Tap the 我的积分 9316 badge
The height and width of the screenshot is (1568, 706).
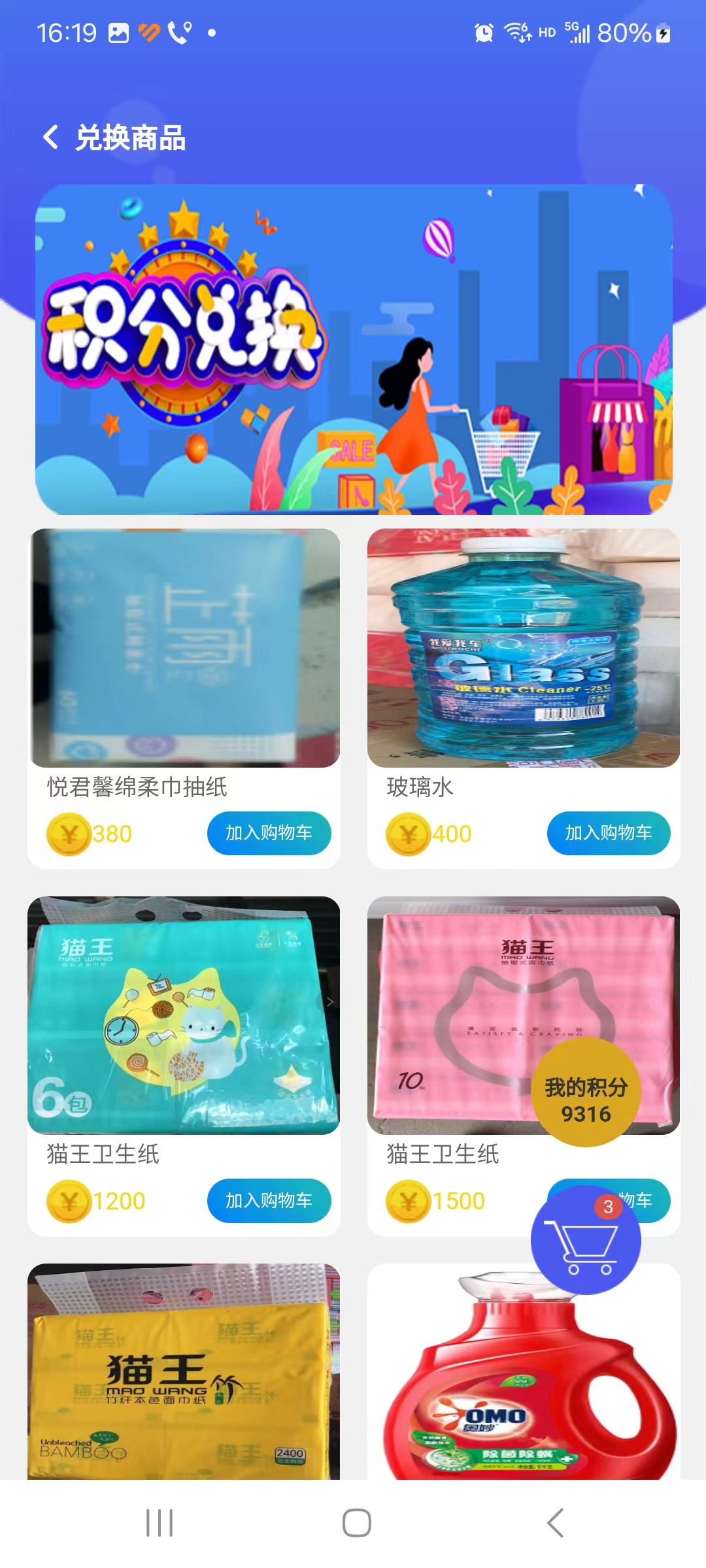(586, 1092)
